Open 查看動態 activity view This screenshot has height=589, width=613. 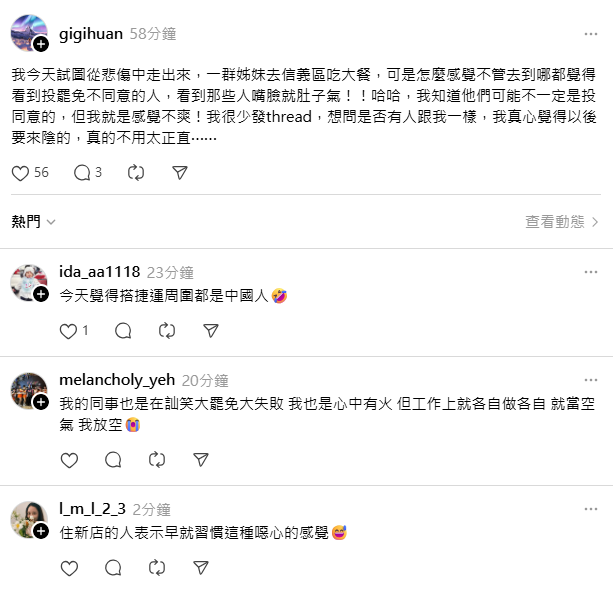coord(561,221)
